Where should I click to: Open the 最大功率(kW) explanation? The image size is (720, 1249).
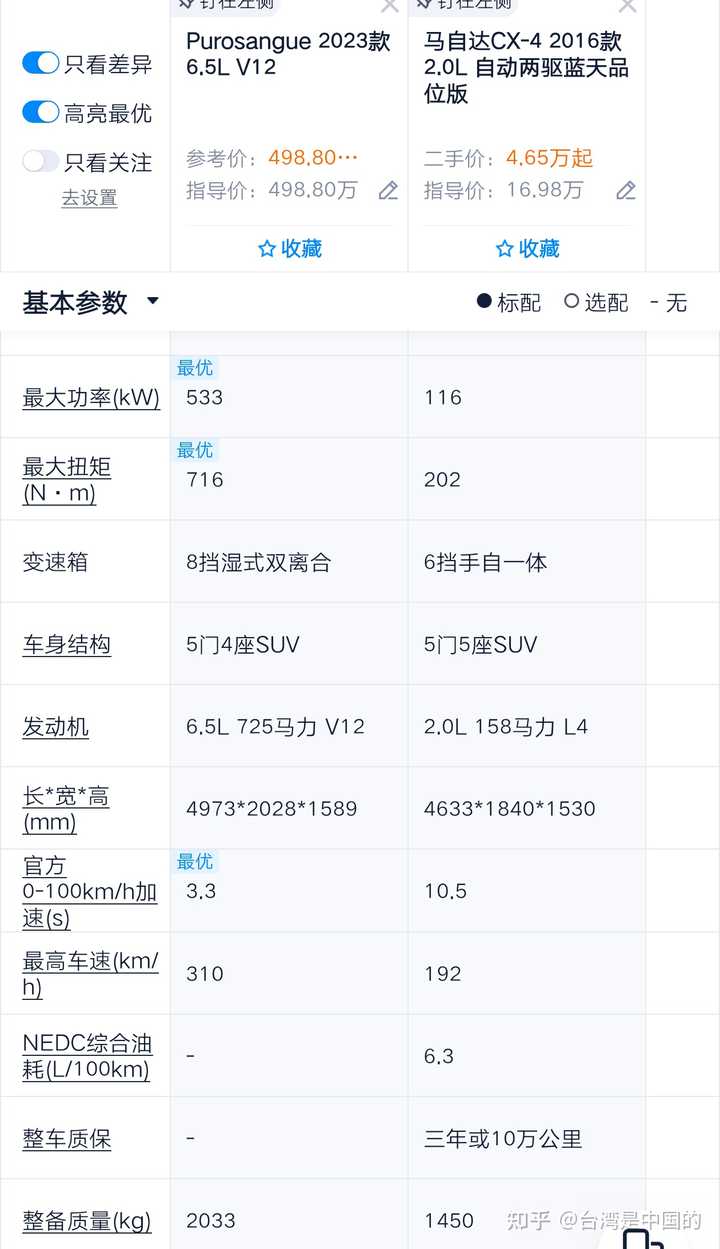91,398
